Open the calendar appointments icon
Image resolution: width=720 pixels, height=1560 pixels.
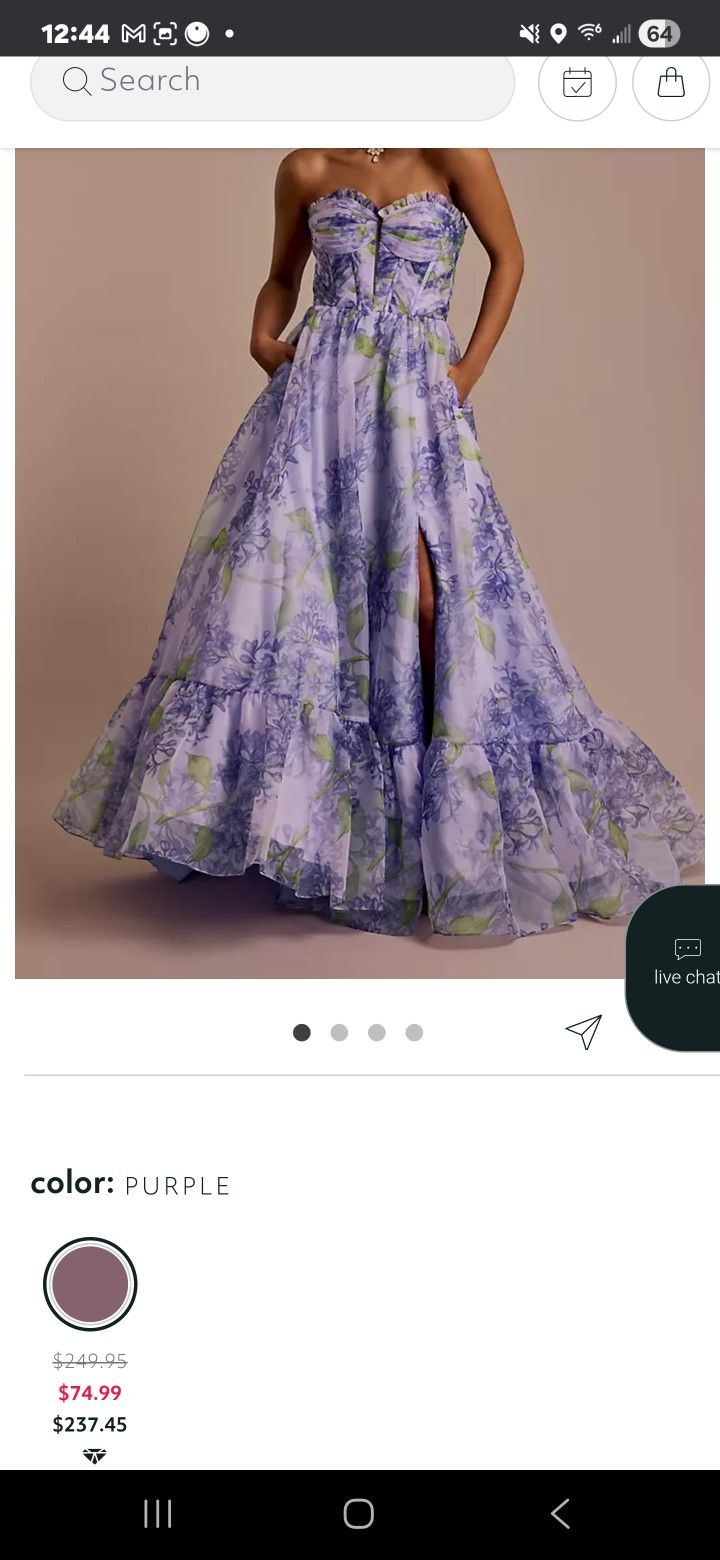577,83
